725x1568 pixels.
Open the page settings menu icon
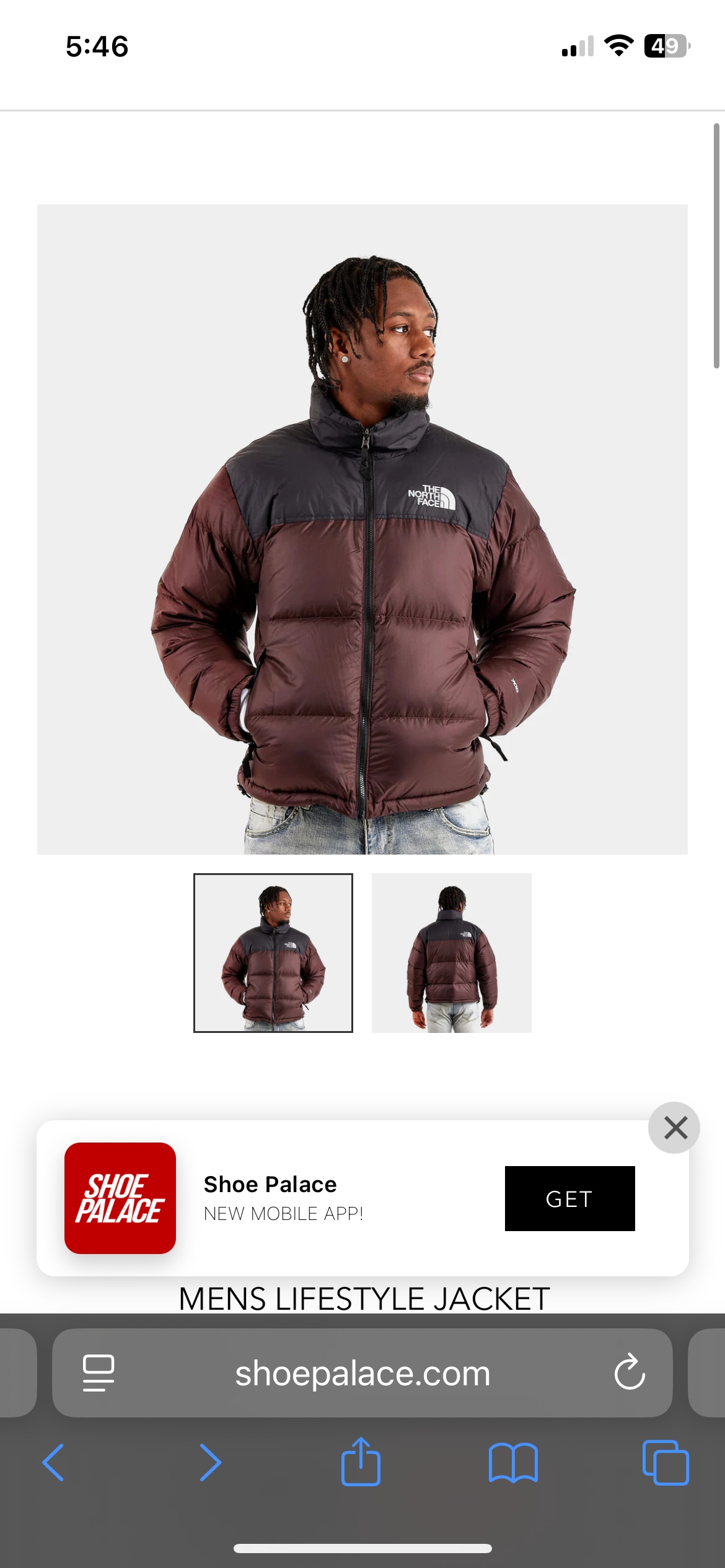(99, 1372)
